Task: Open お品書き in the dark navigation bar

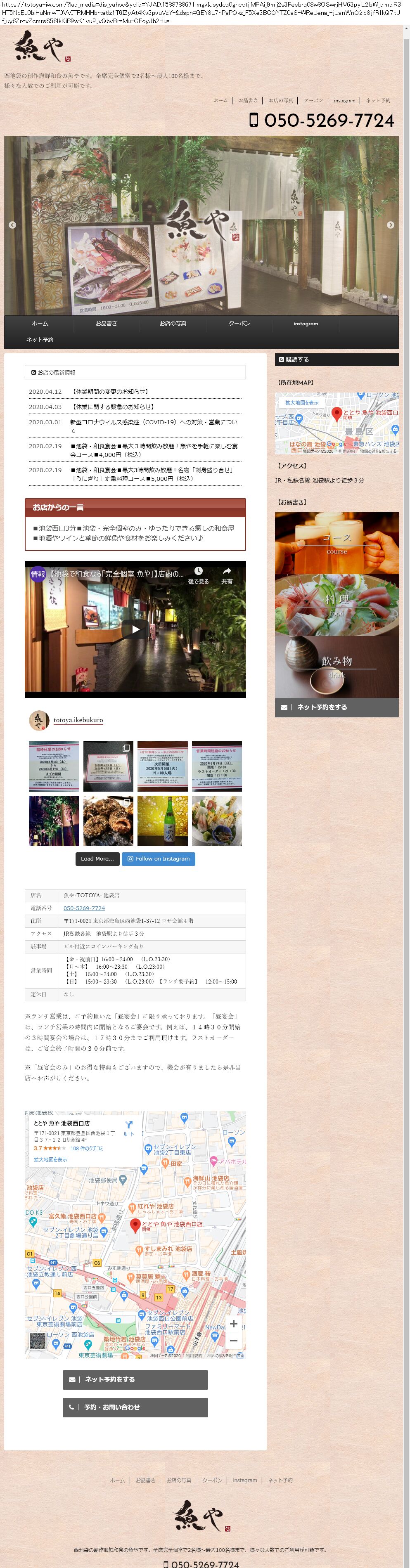Action: click(x=106, y=323)
